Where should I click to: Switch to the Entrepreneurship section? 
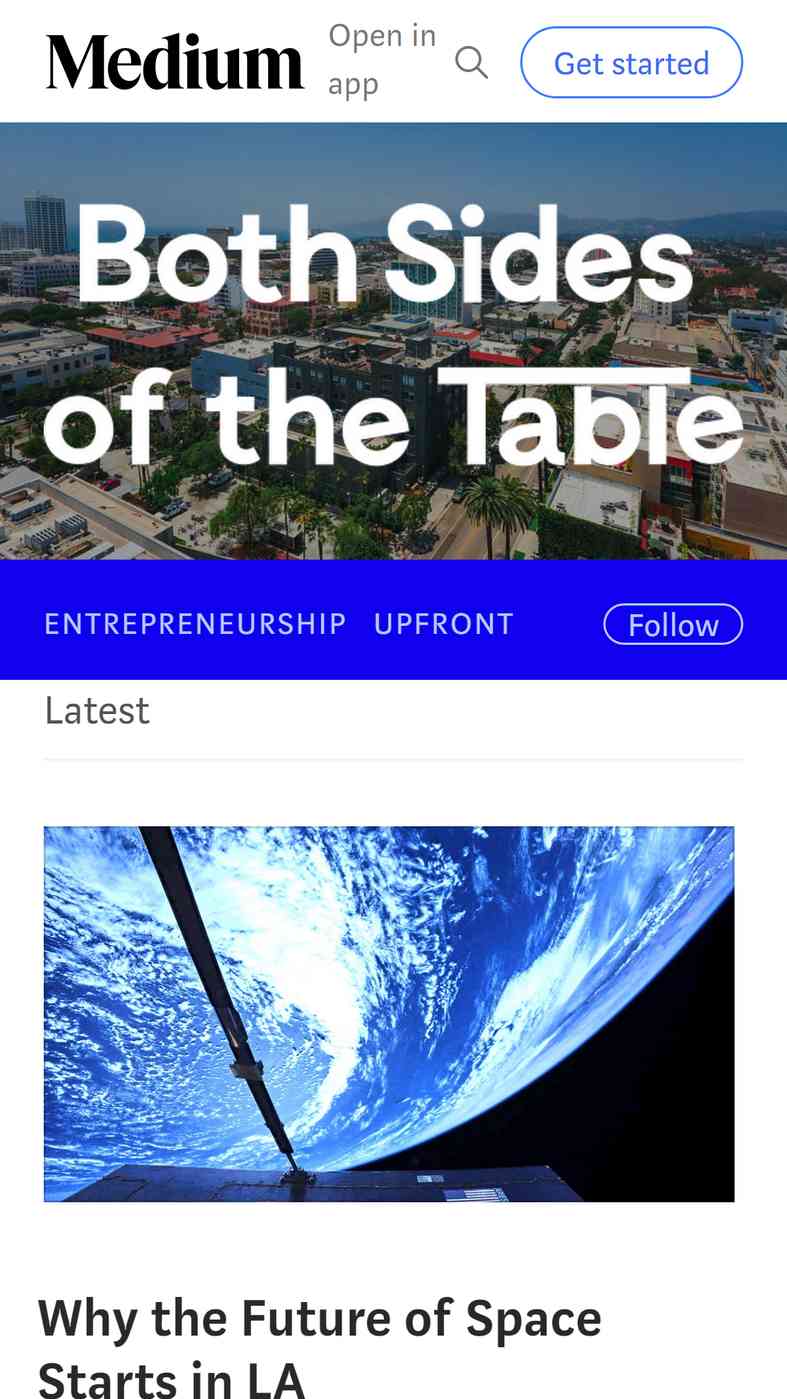tap(195, 624)
